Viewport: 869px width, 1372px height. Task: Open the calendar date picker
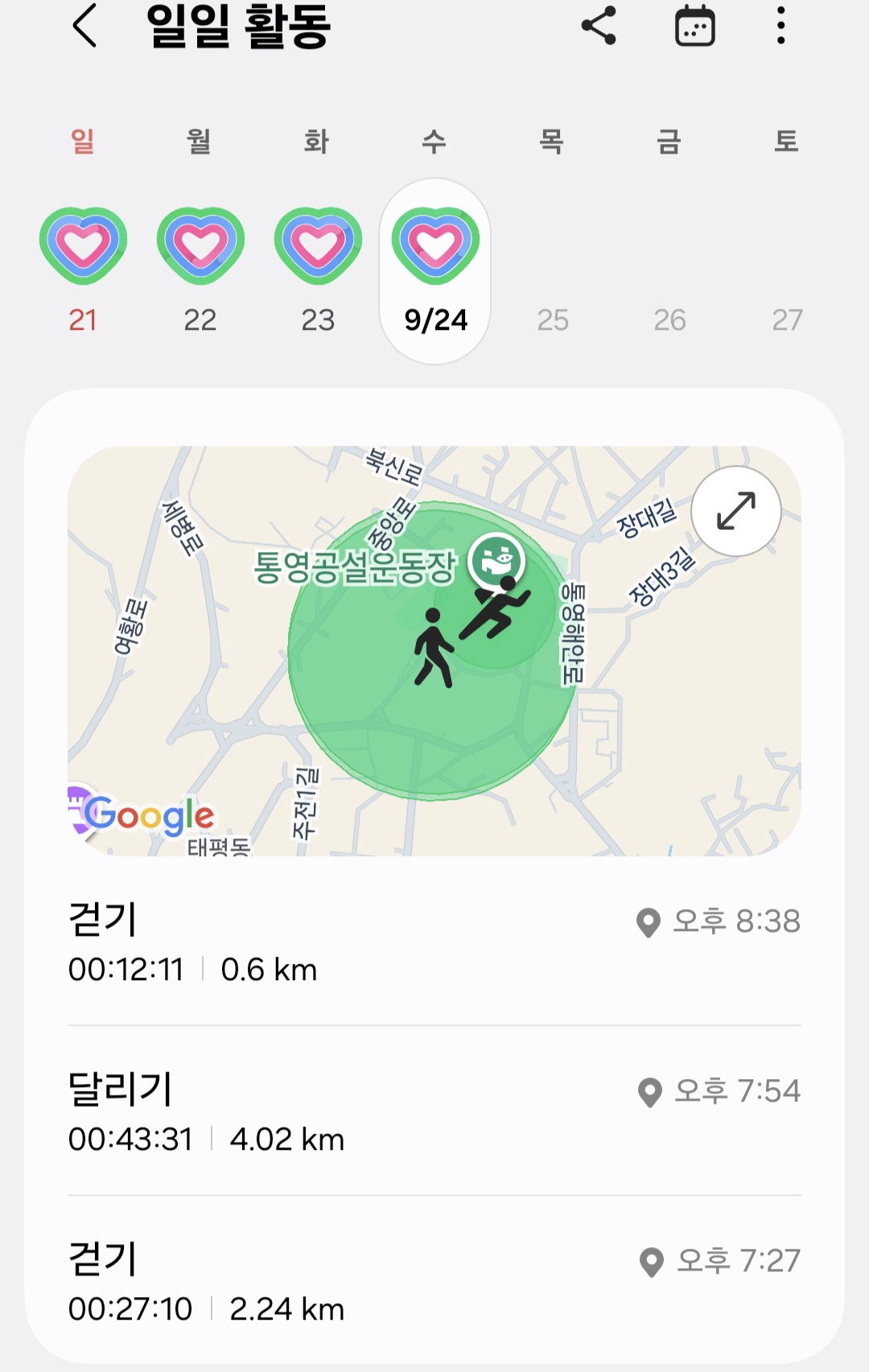(694, 26)
